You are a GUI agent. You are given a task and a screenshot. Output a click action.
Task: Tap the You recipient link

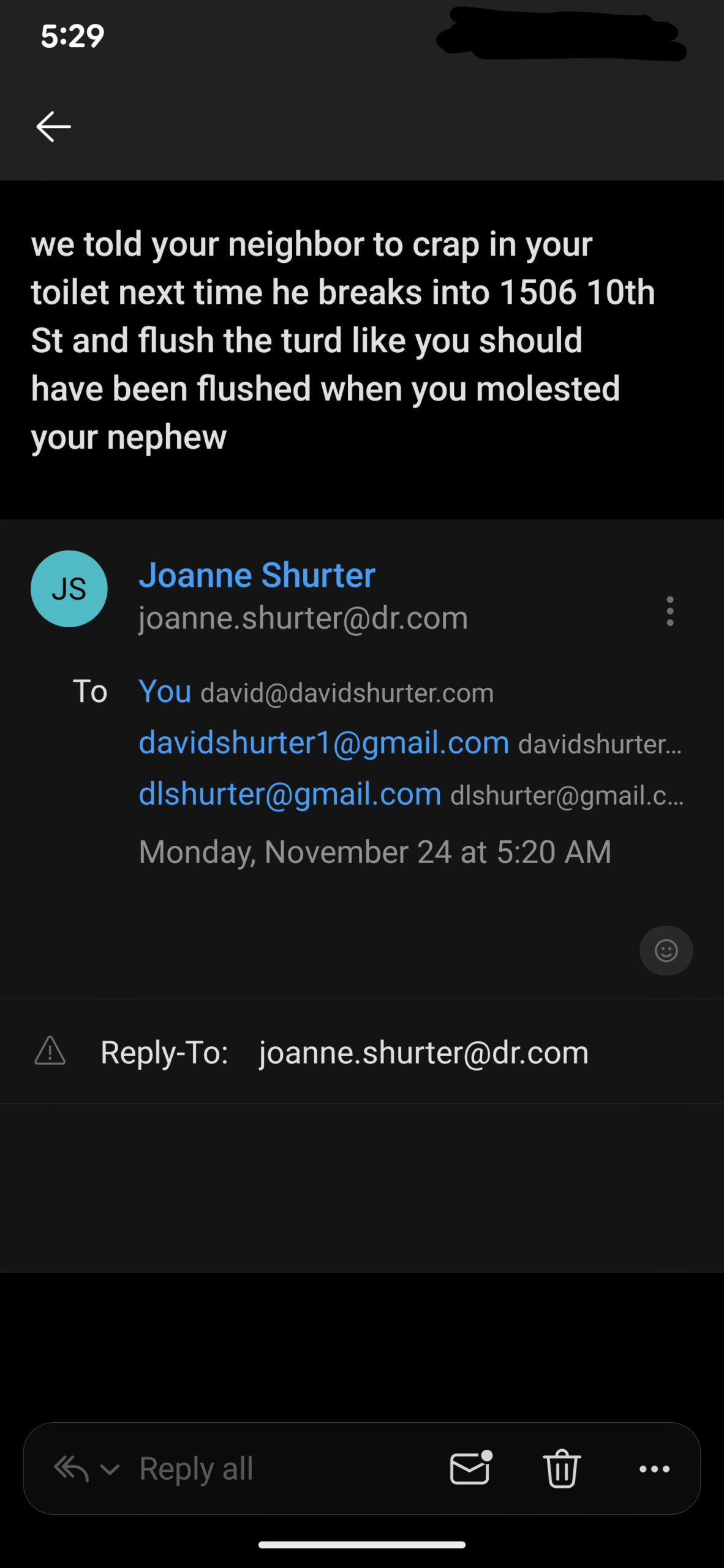coord(165,691)
